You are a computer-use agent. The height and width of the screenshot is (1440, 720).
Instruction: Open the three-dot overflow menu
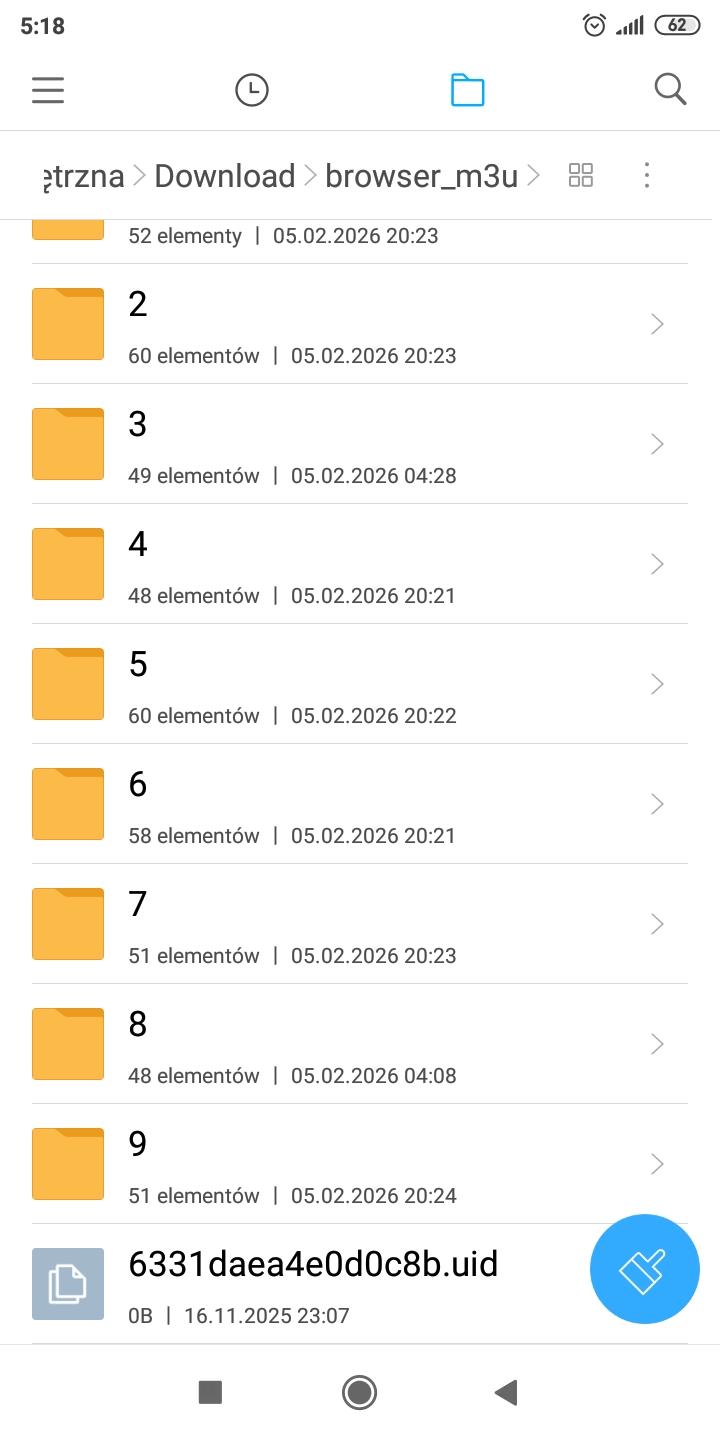[647, 176]
